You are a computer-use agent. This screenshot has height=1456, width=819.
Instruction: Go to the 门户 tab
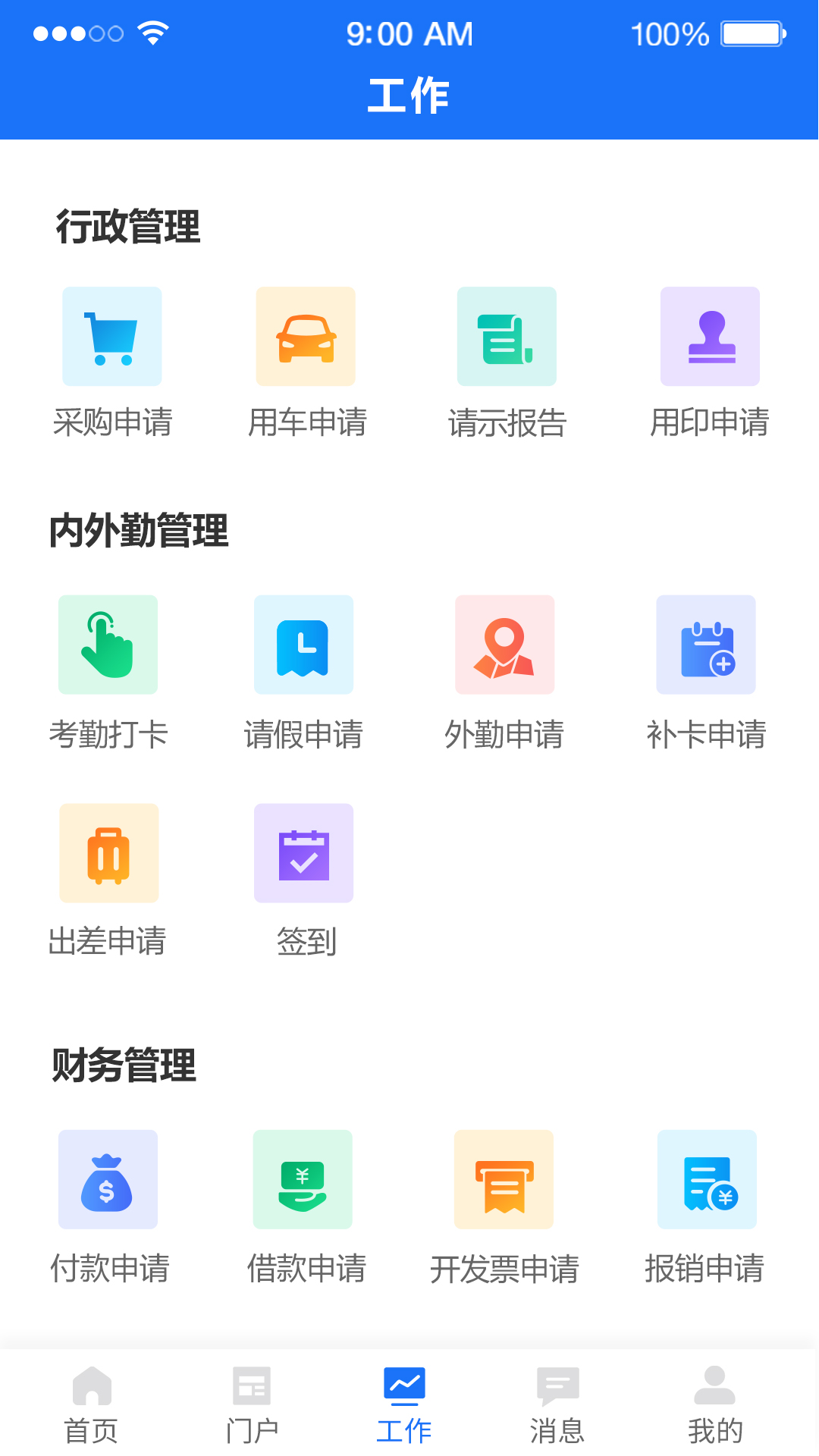pyautogui.click(x=252, y=1404)
